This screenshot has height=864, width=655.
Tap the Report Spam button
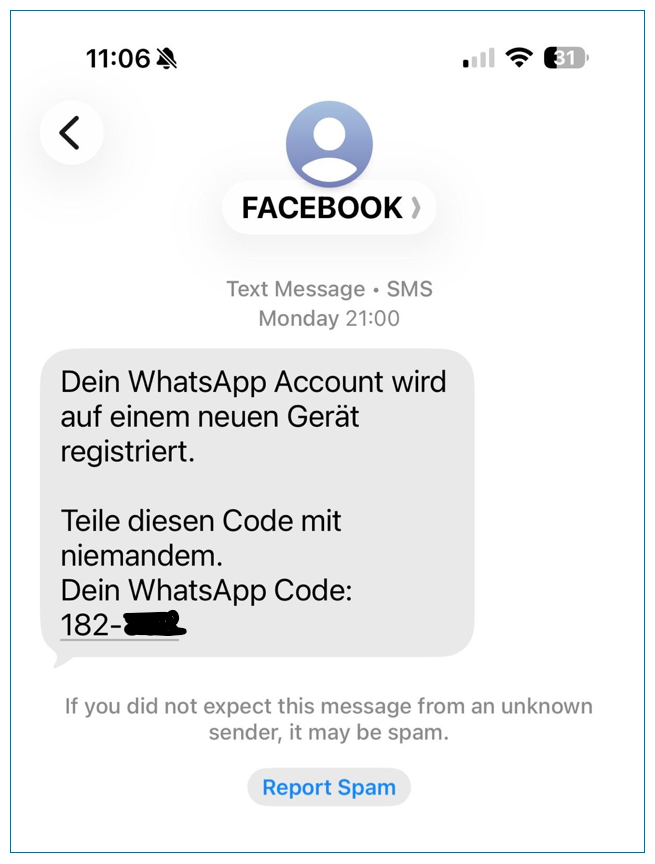click(x=329, y=787)
